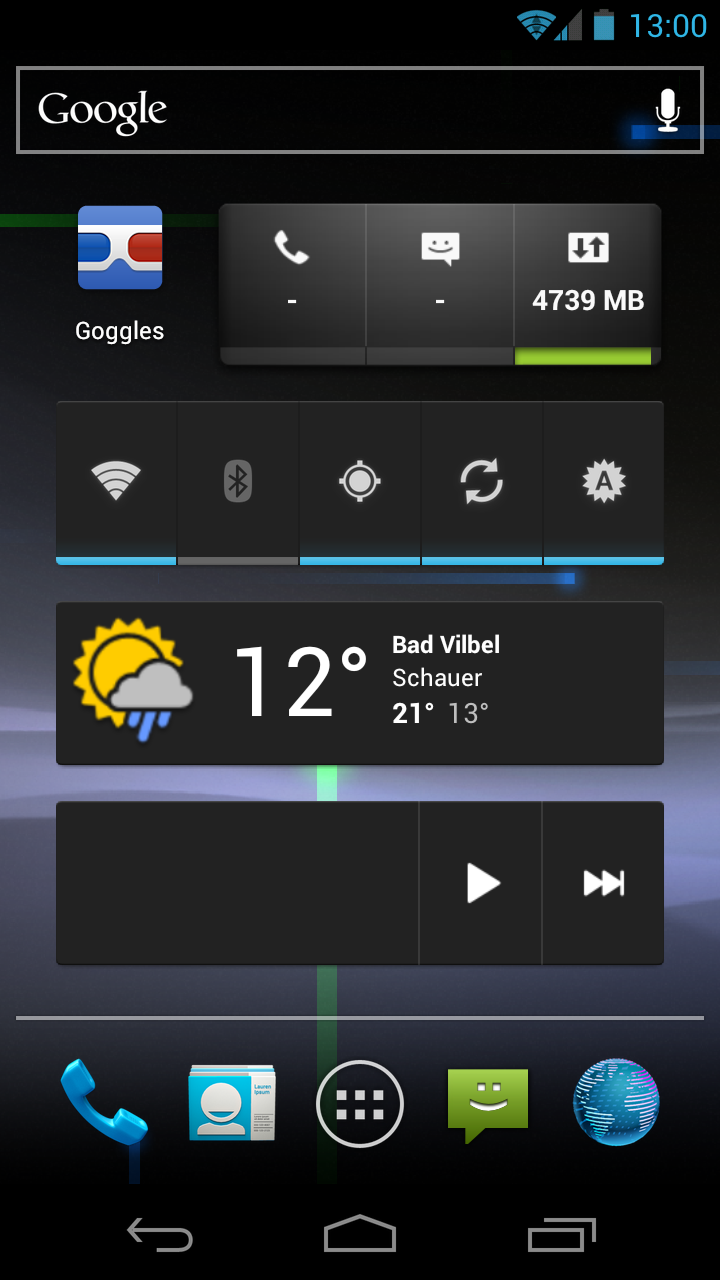Screen dimensions: 720x1280
Task: Toggle auto brightness in the power widget
Action: click(x=604, y=482)
